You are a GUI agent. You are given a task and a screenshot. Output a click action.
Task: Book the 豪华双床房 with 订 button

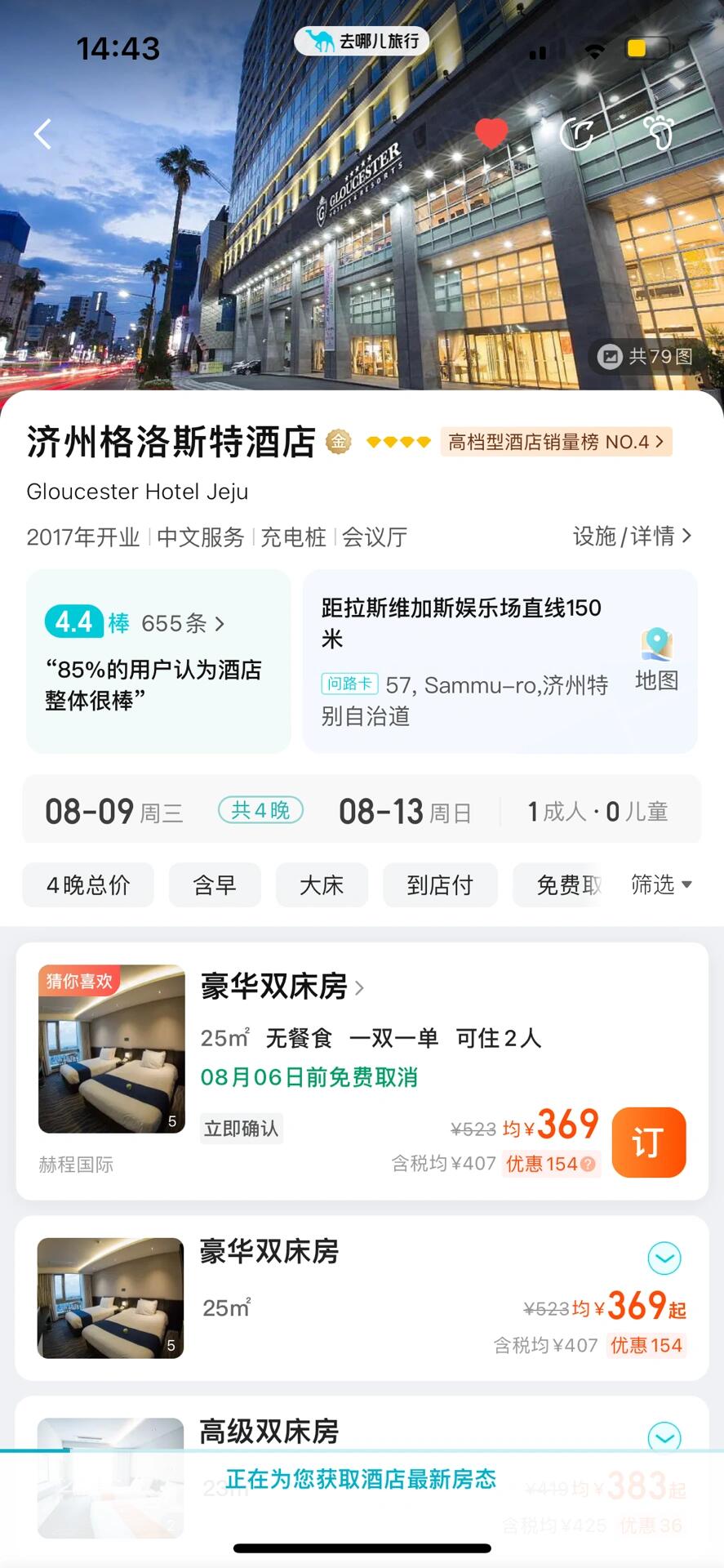[648, 1142]
